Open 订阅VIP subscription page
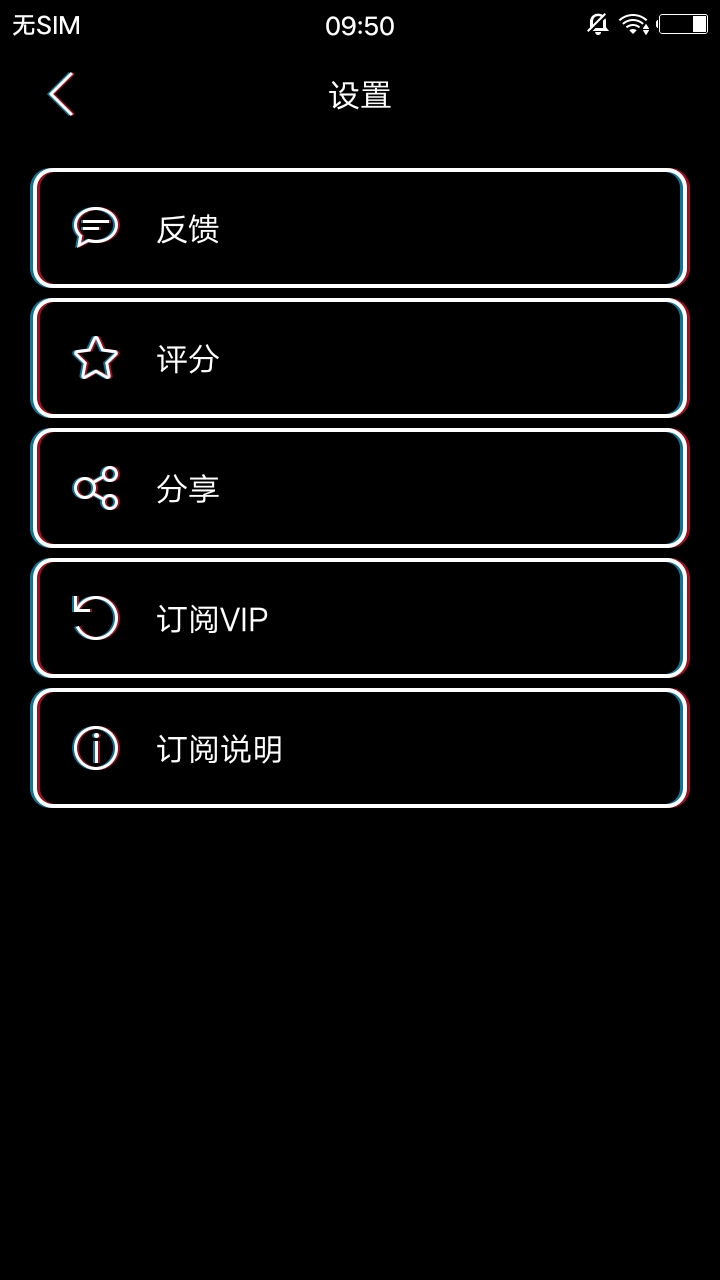 point(360,618)
